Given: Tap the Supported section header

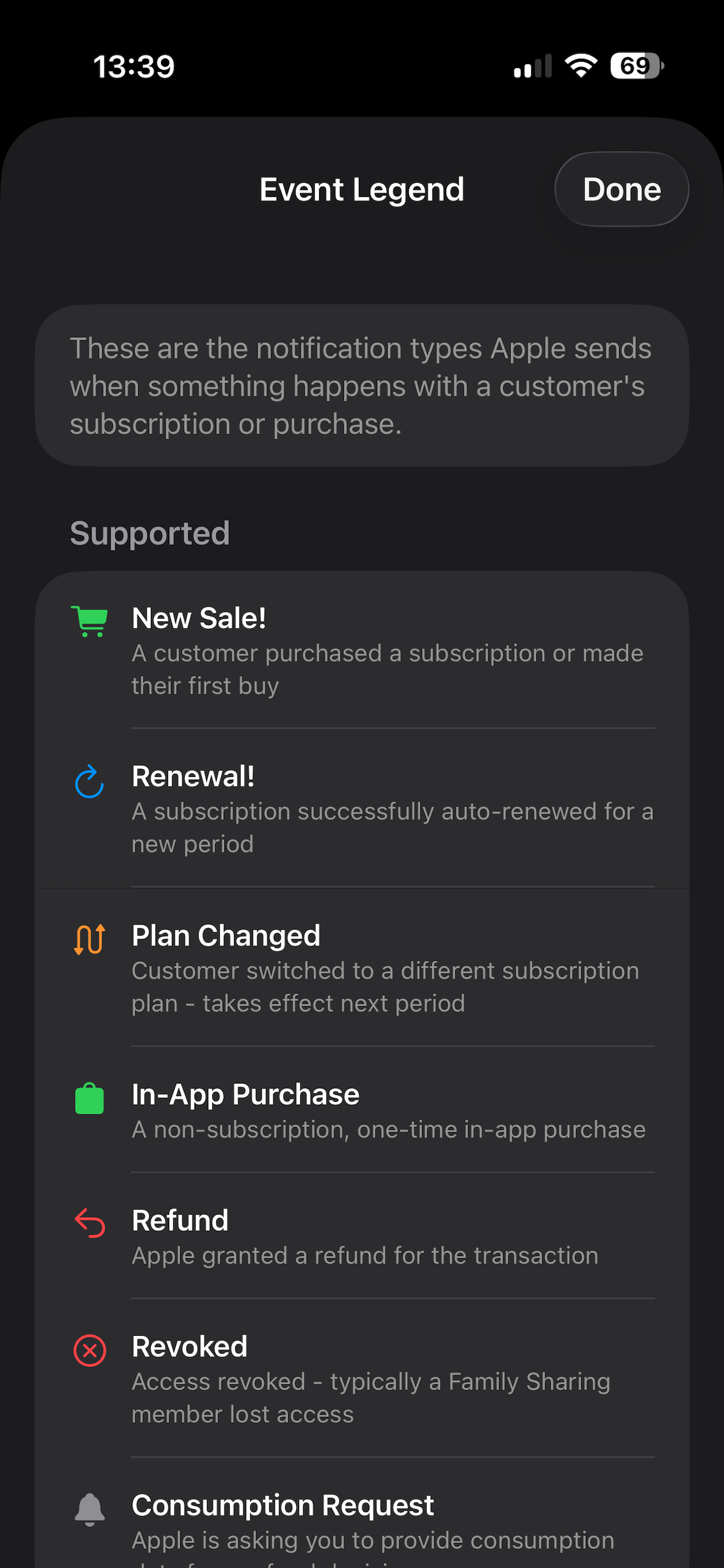Looking at the screenshot, I should [150, 533].
